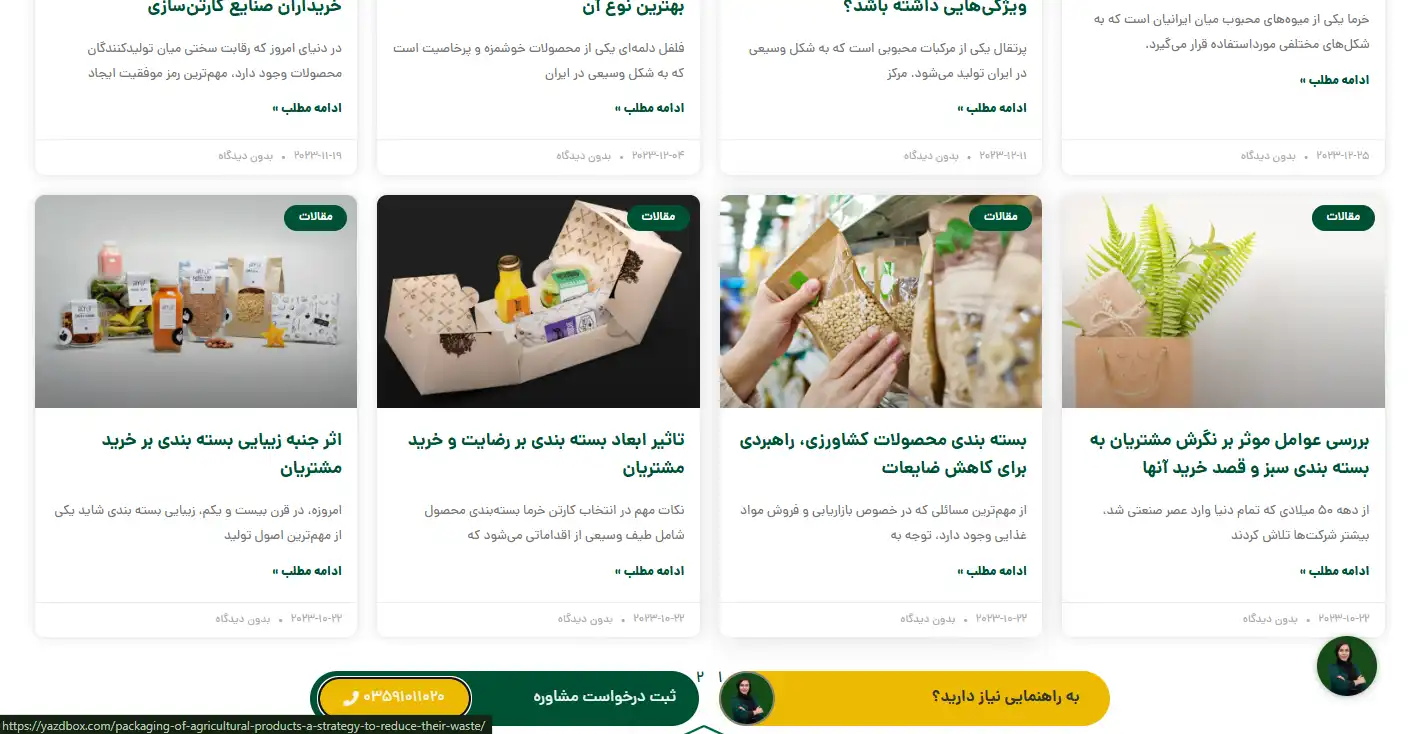The width and height of the screenshot is (1420, 734).
Task: Read more of the packaging dimensions article
Action: (649, 571)
